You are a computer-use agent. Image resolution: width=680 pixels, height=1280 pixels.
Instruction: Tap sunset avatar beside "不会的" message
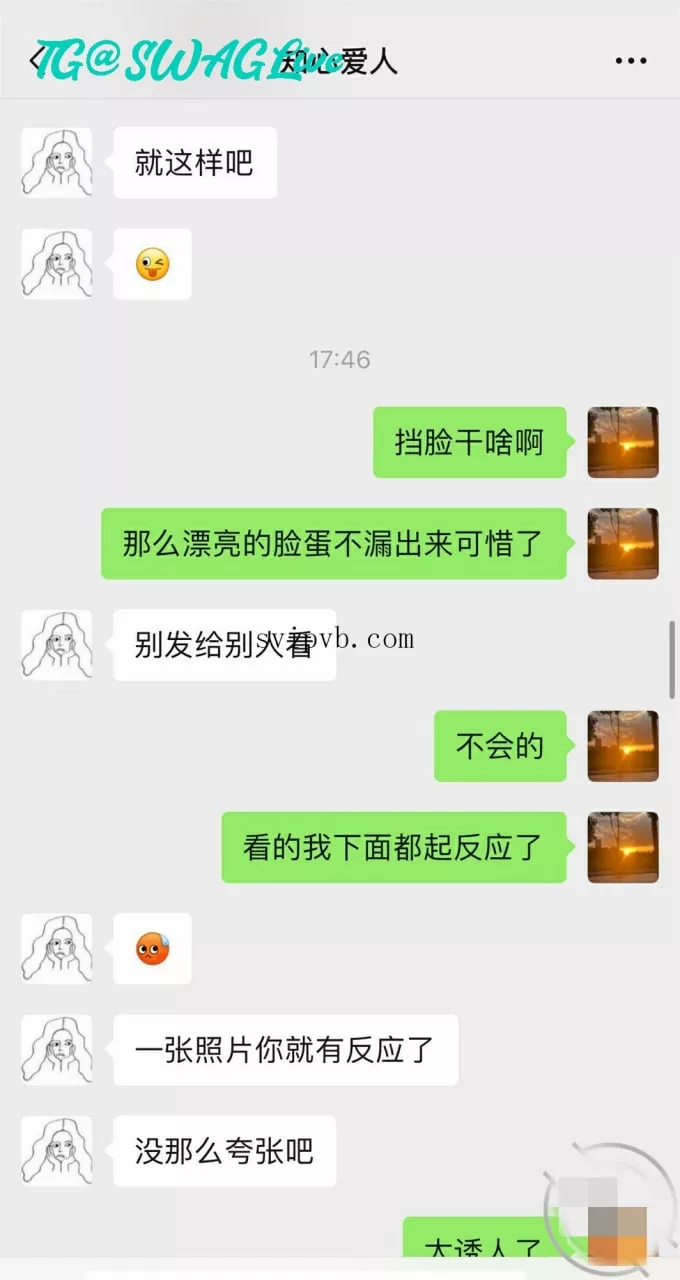623,746
